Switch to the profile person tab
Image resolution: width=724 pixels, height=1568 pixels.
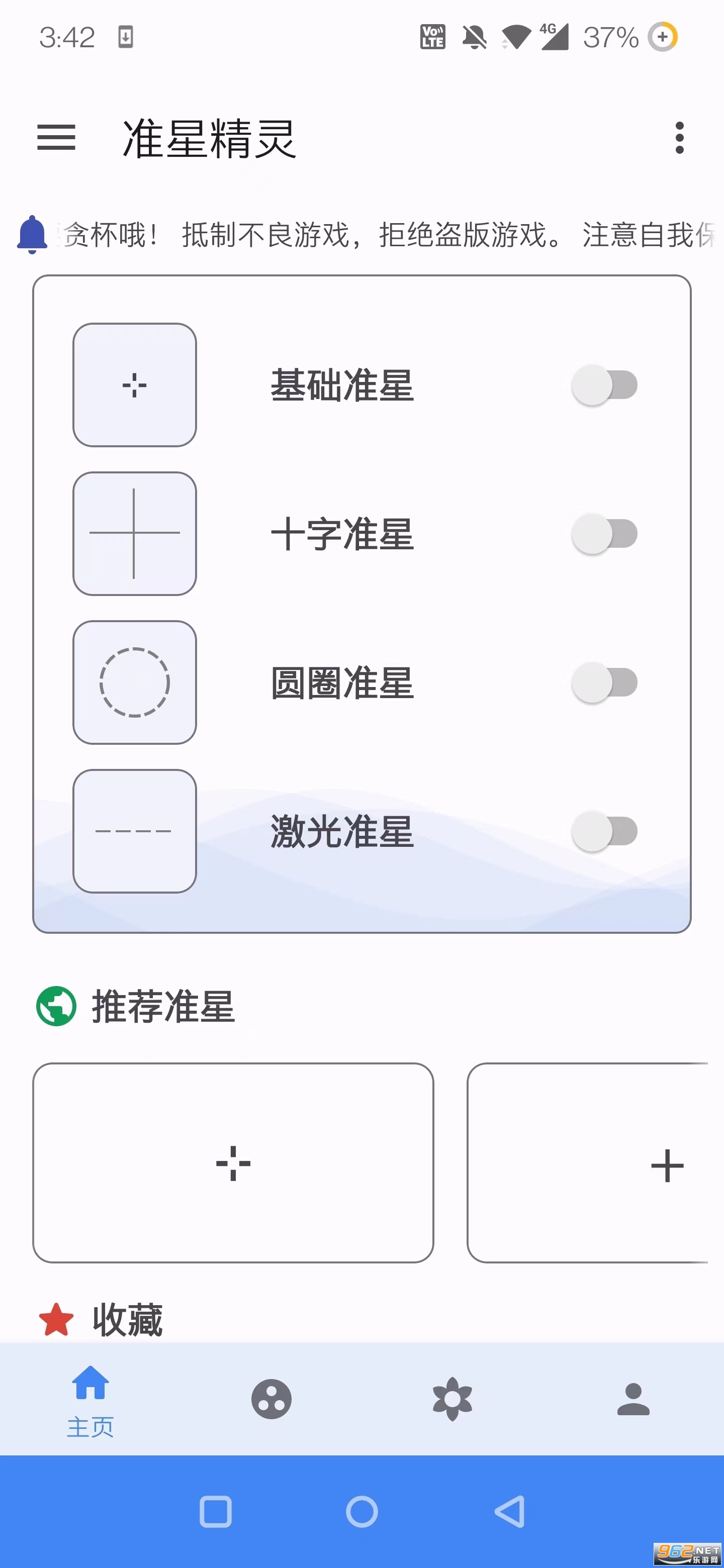(x=633, y=1399)
